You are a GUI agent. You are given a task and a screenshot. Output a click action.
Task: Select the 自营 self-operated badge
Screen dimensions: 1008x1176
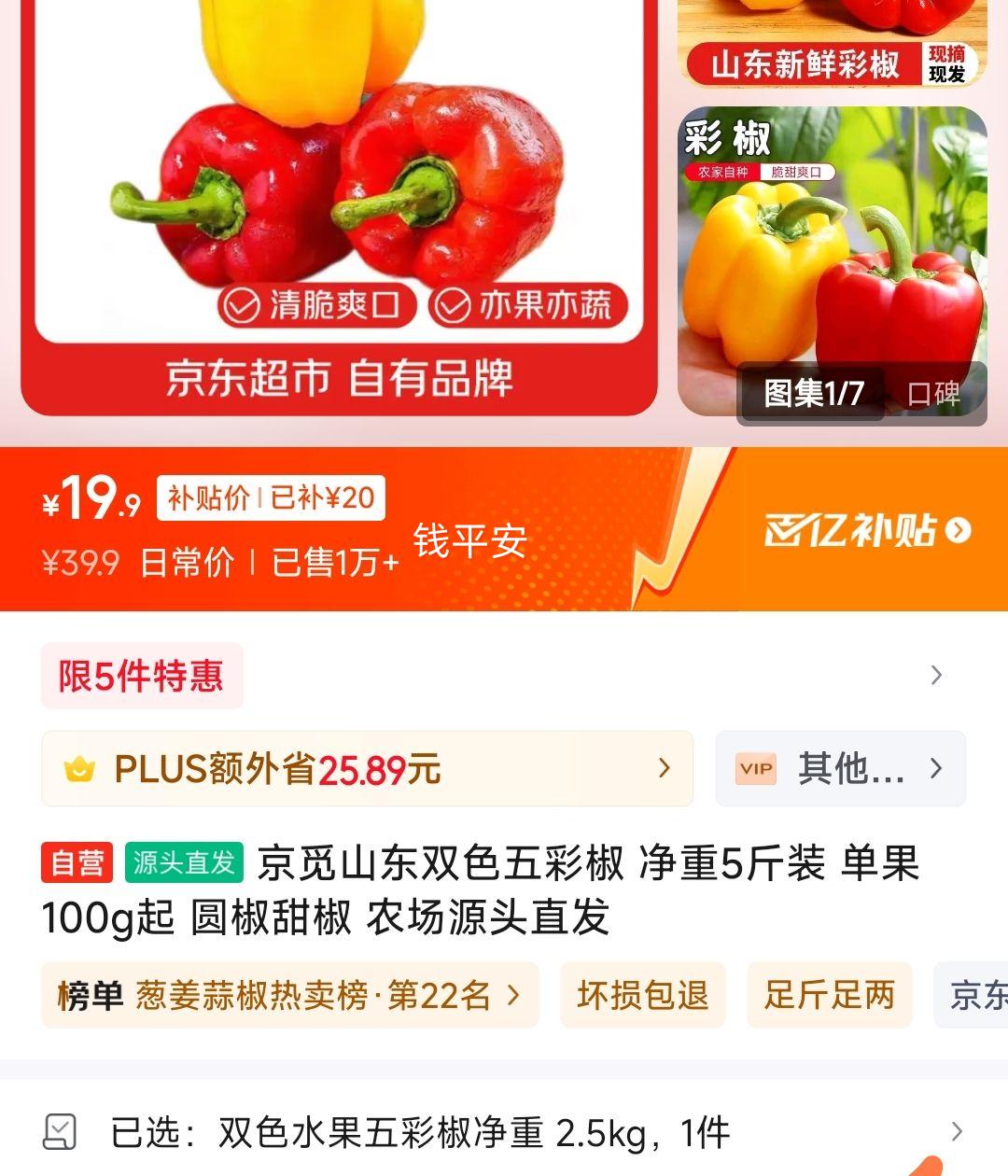click(x=76, y=865)
